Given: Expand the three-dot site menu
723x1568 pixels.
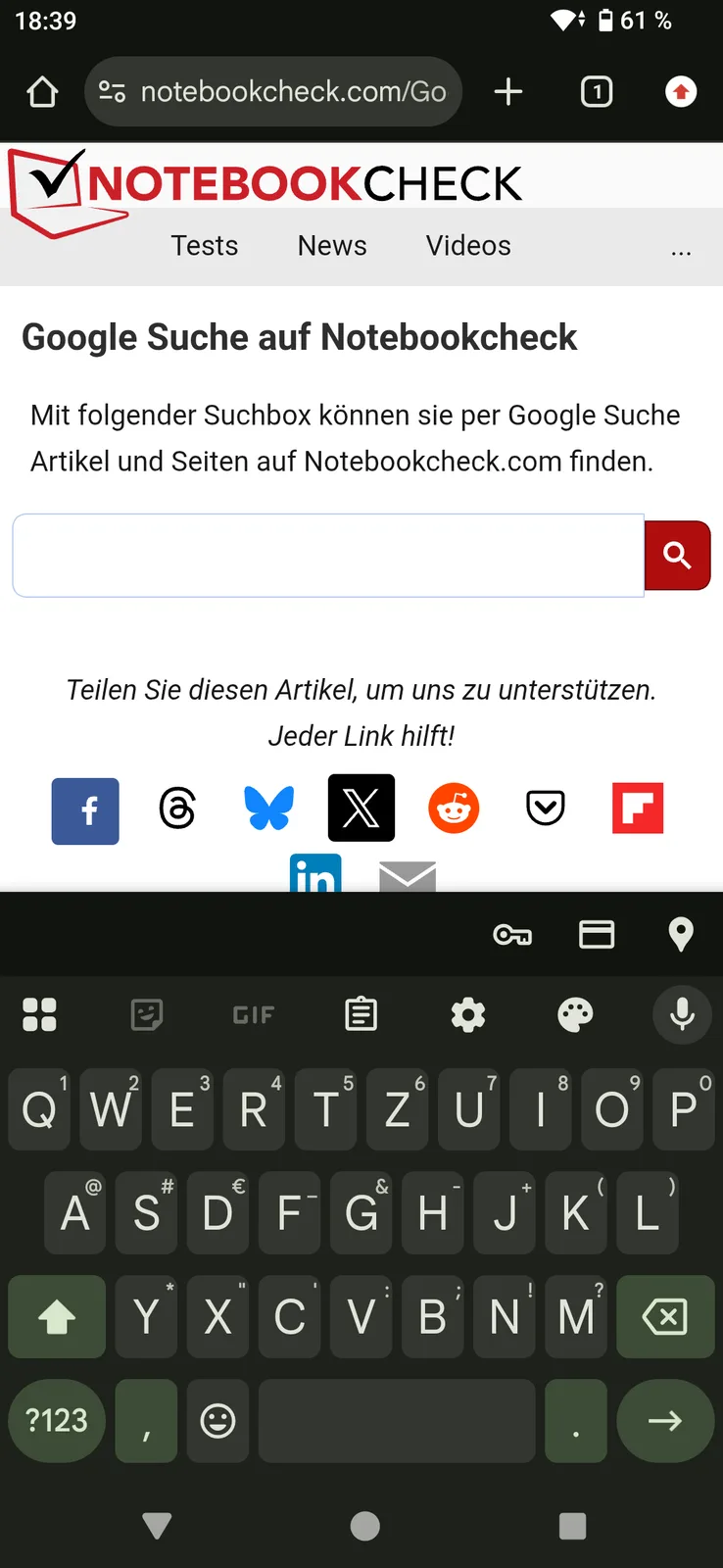Looking at the screenshot, I should click(x=681, y=247).
